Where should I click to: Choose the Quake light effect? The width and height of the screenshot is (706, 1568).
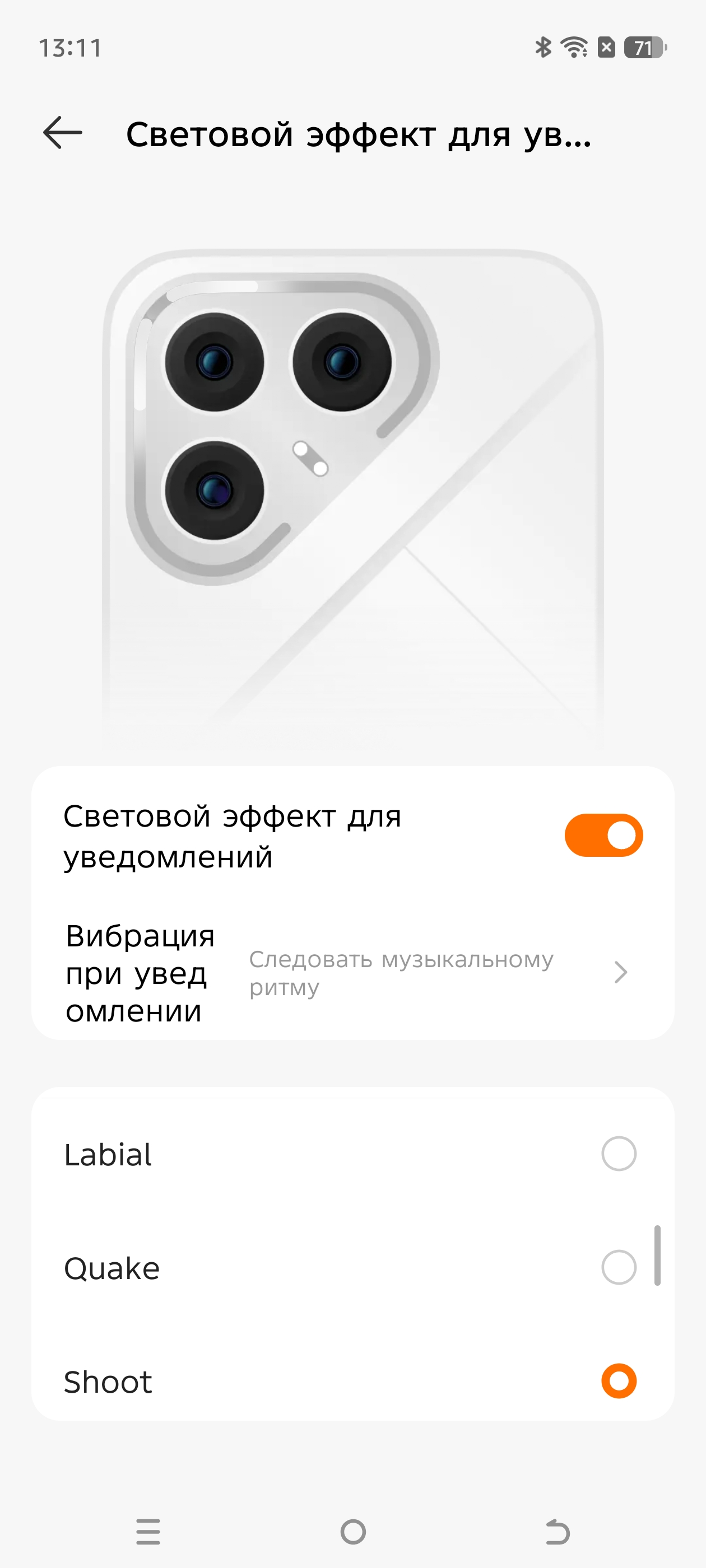618,1267
